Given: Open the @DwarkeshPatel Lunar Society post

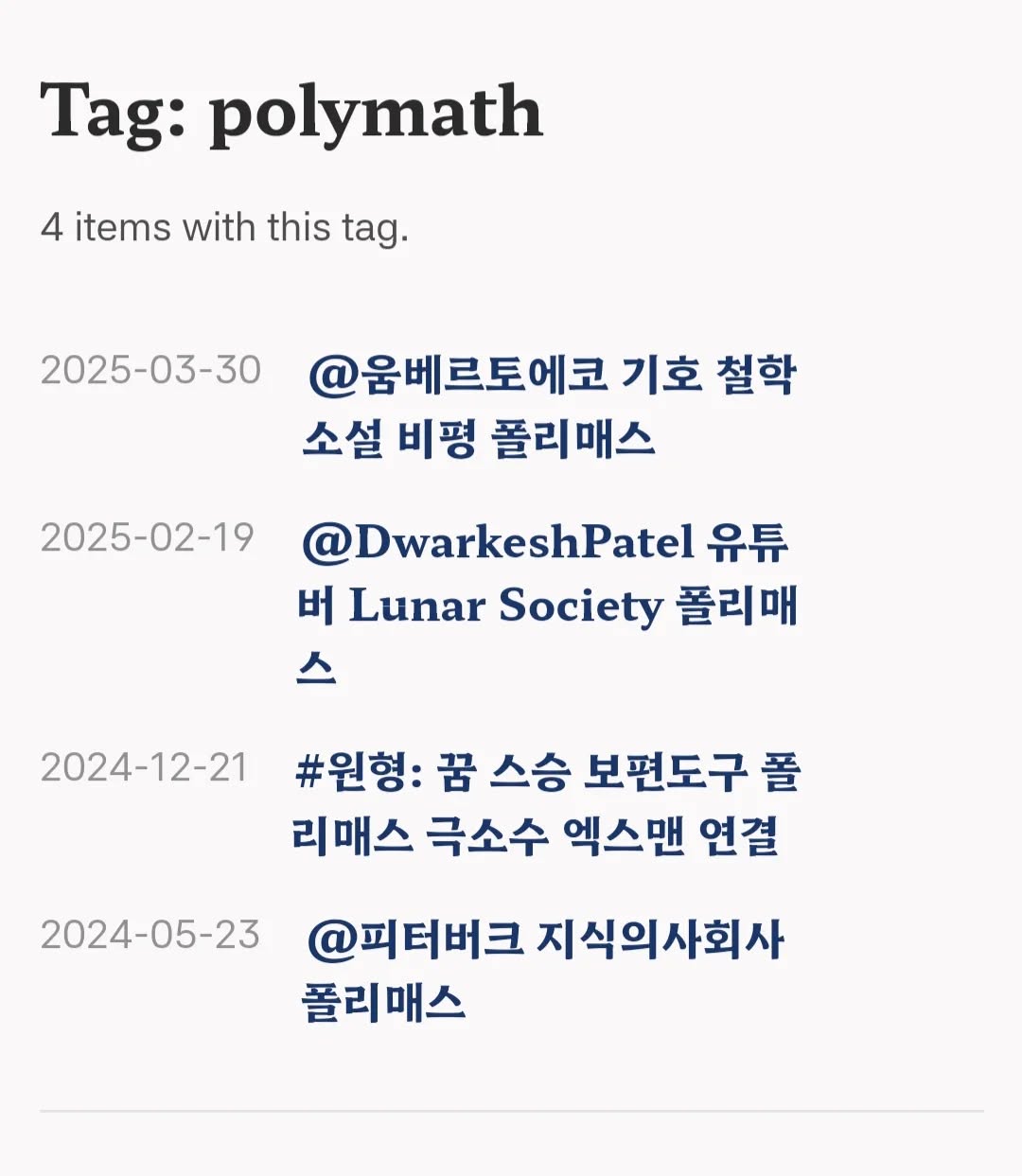Looking at the screenshot, I should (x=545, y=543).
